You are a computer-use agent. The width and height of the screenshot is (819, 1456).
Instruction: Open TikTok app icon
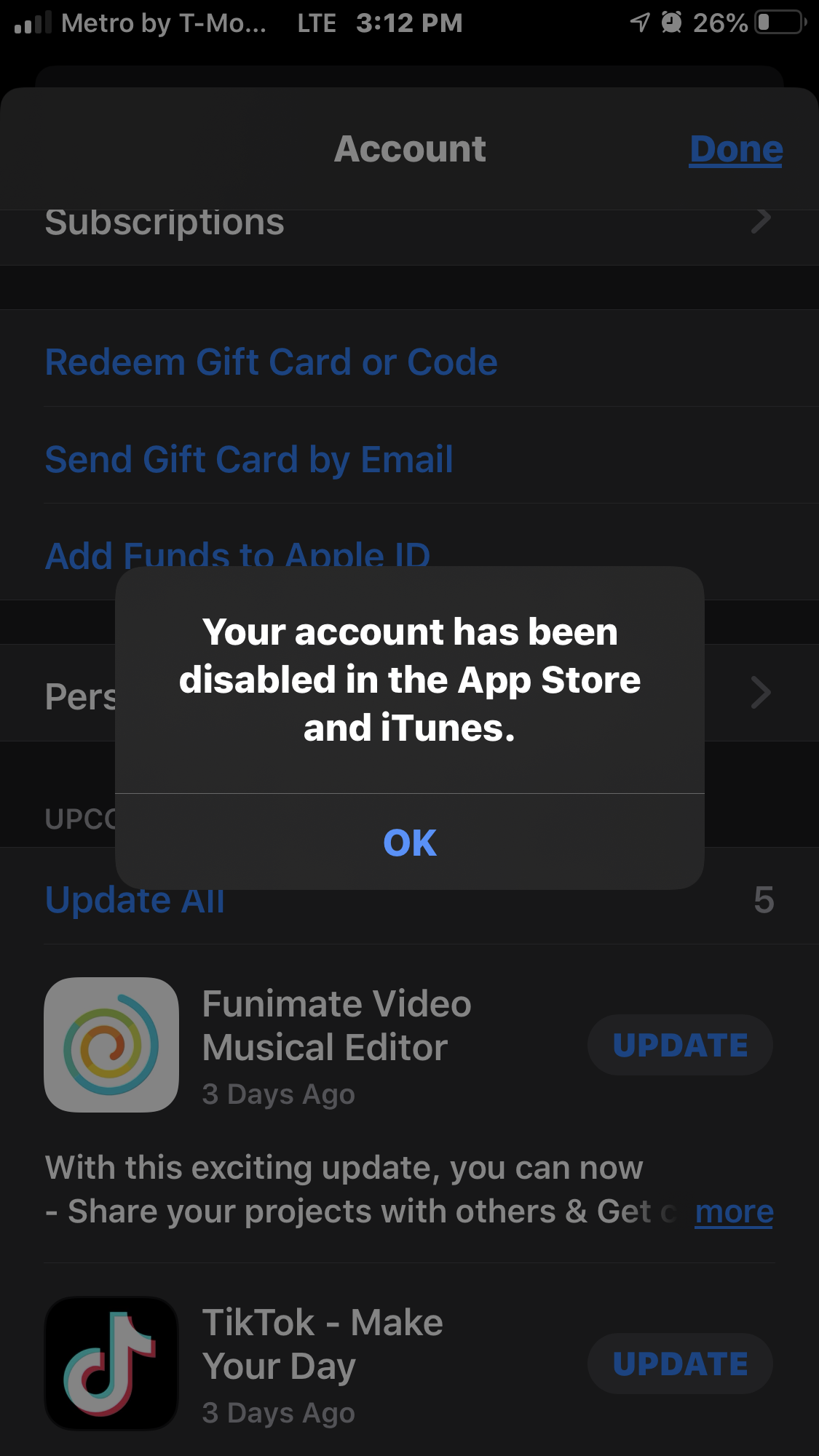tap(111, 1363)
